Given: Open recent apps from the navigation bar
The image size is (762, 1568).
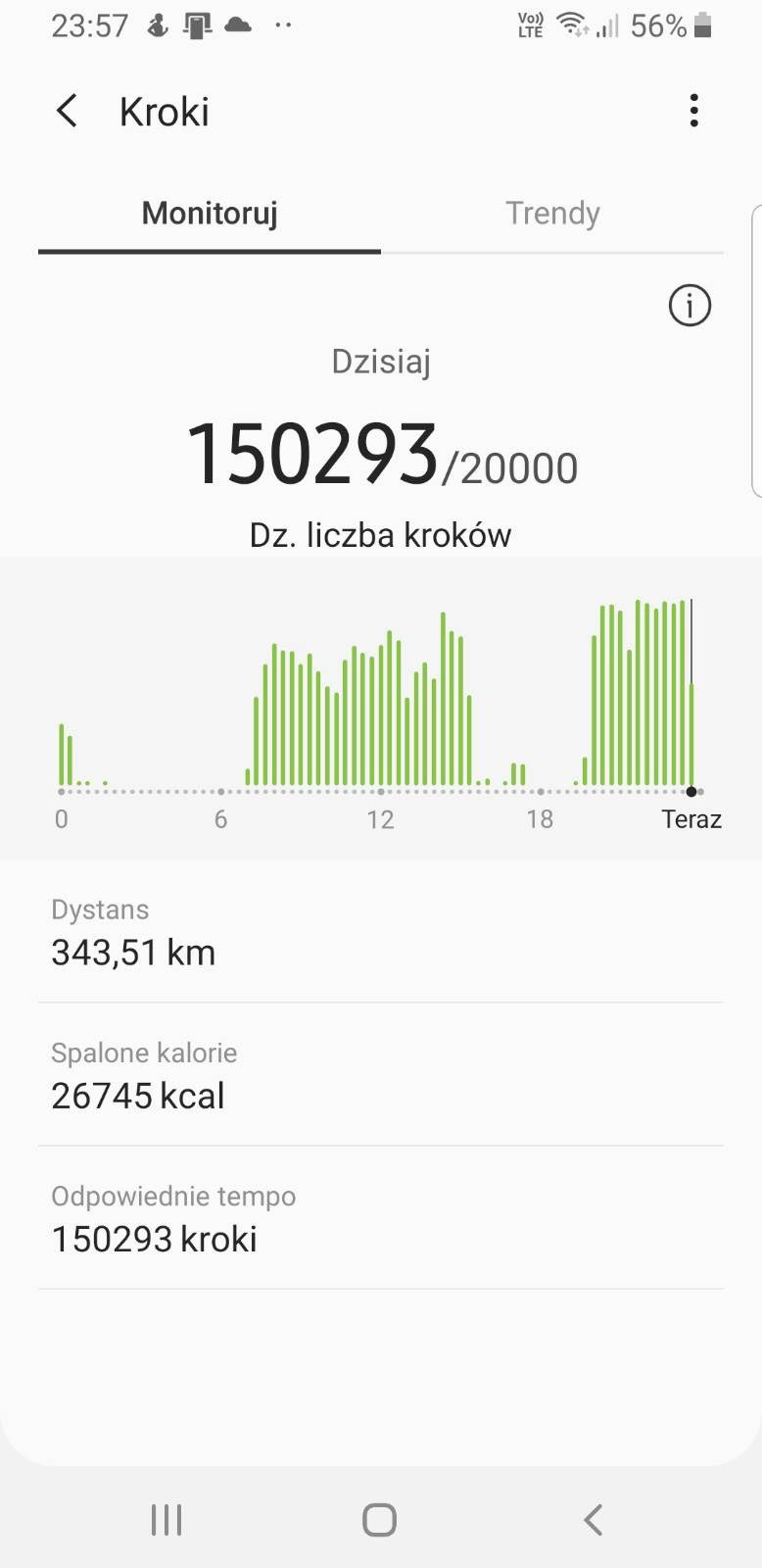Looking at the screenshot, I should point(167,1520).
